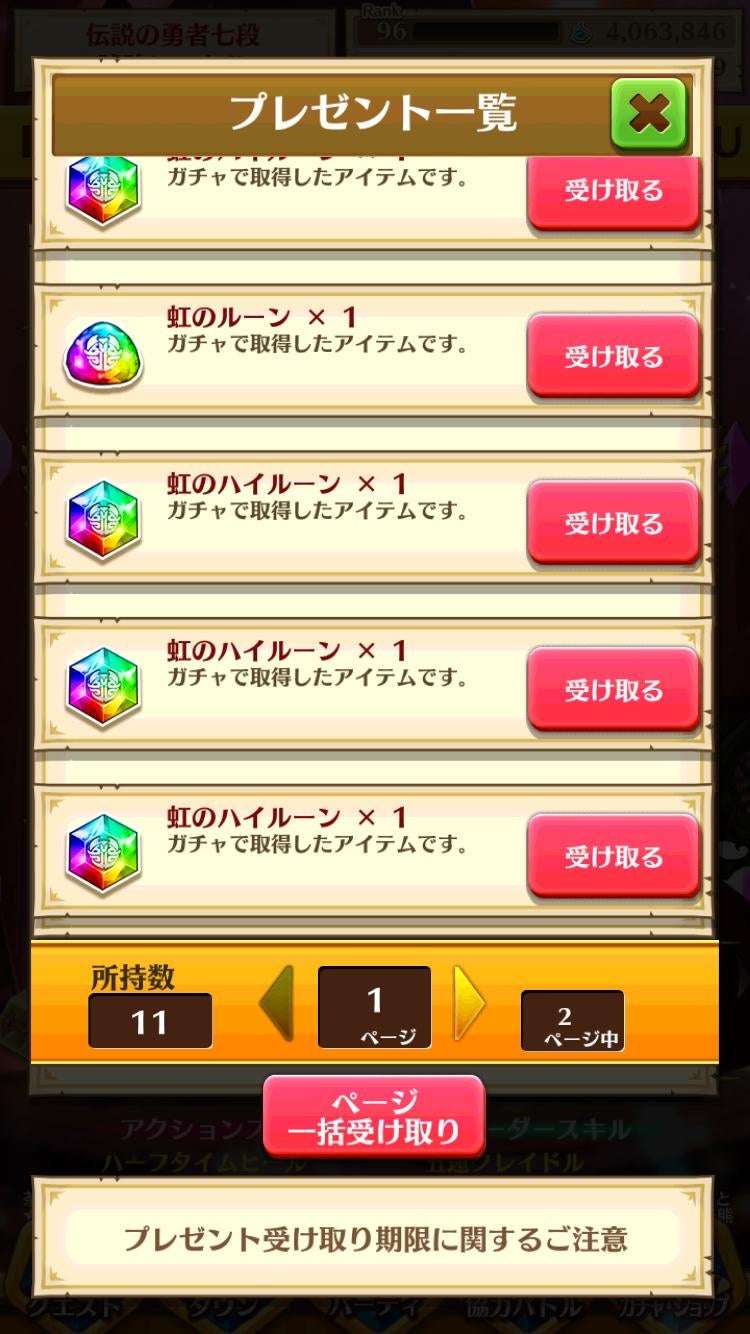Close the プレゼント一覧 dialog with green X
Viewport: 750px width, 1334px height.
tap(651, 114)
